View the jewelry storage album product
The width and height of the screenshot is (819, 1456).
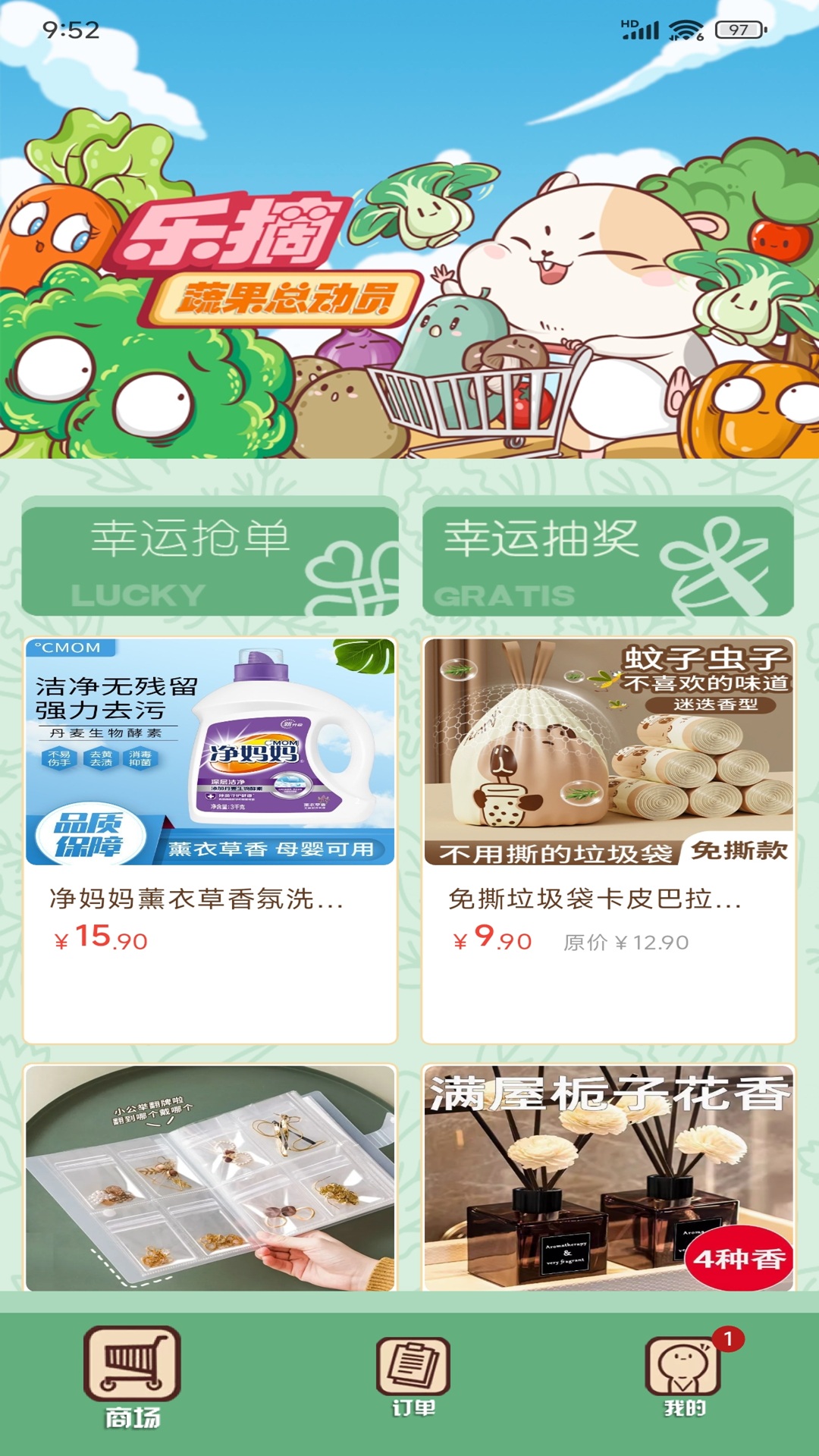(x=210, y=1178)
